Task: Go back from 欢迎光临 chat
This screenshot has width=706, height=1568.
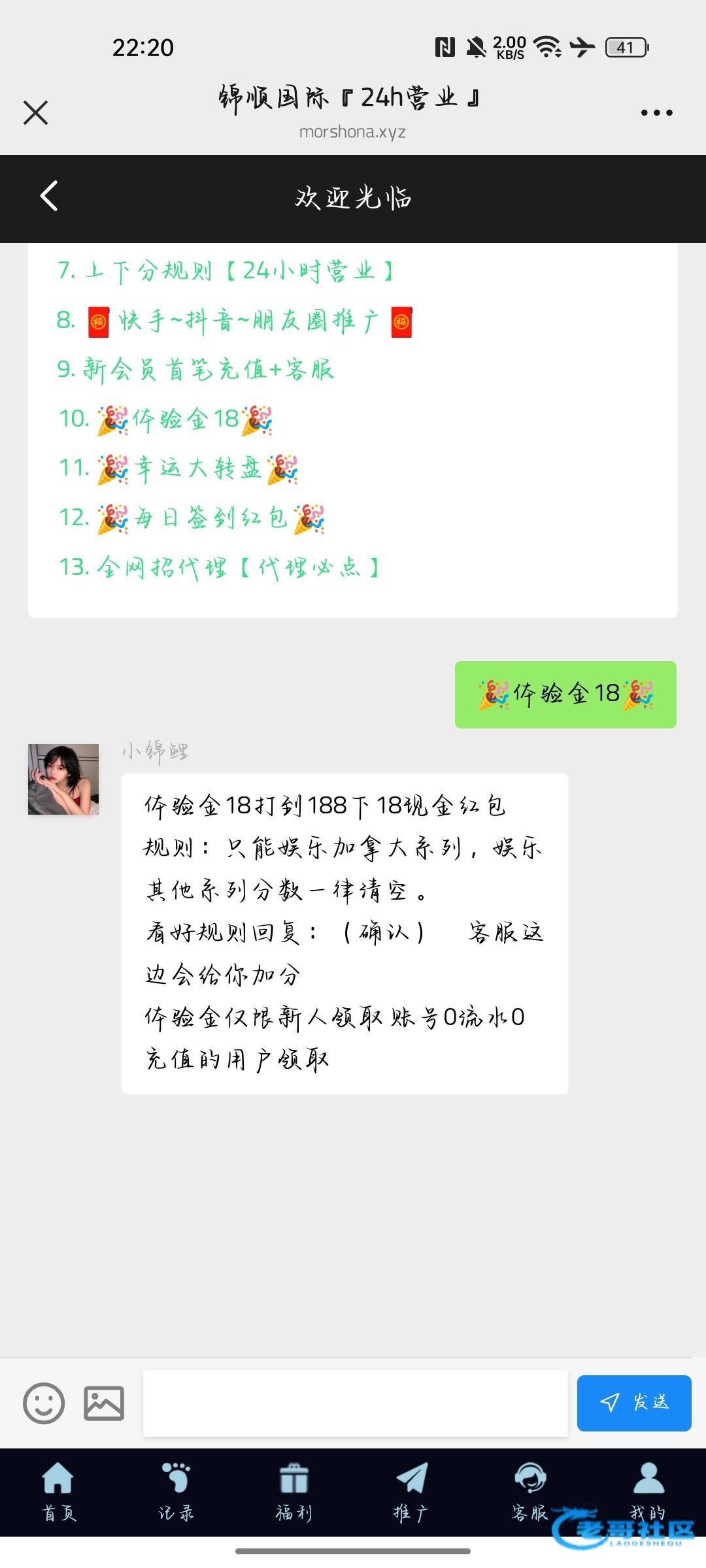Action: [49, 196]
